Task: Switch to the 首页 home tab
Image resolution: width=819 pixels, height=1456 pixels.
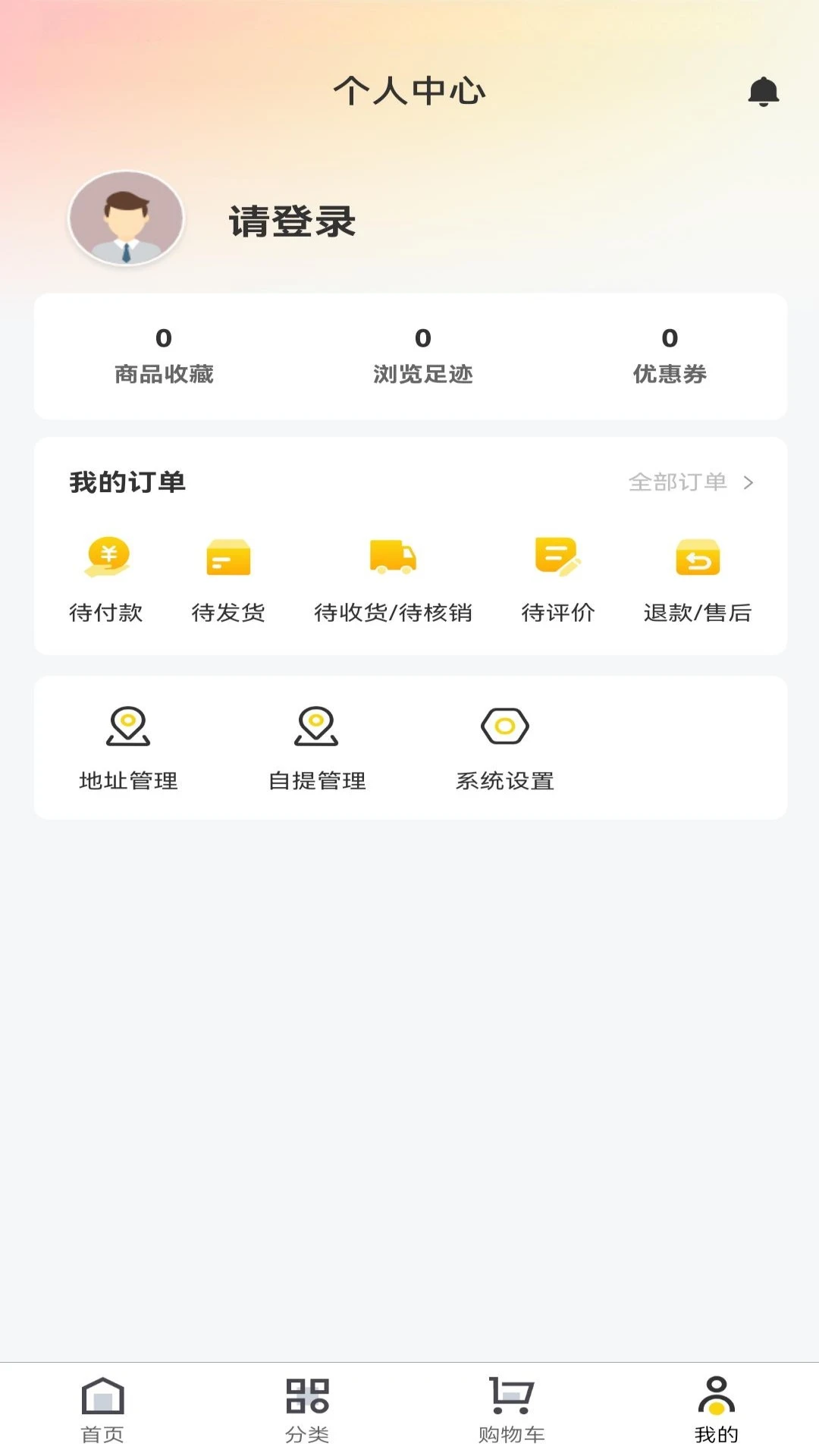Action: [102, 1409]
